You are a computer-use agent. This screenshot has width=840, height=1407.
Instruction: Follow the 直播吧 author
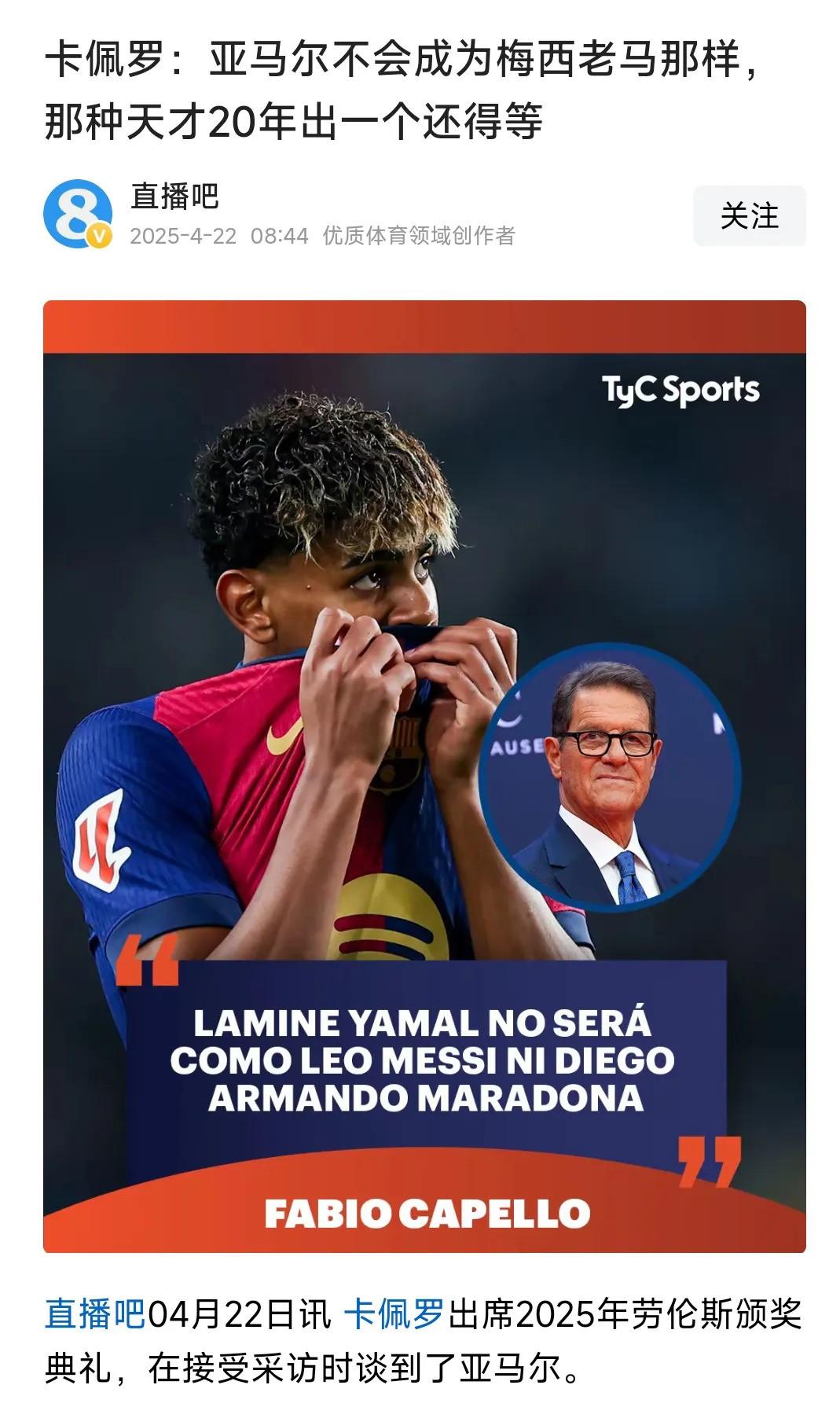pos(749,216)
